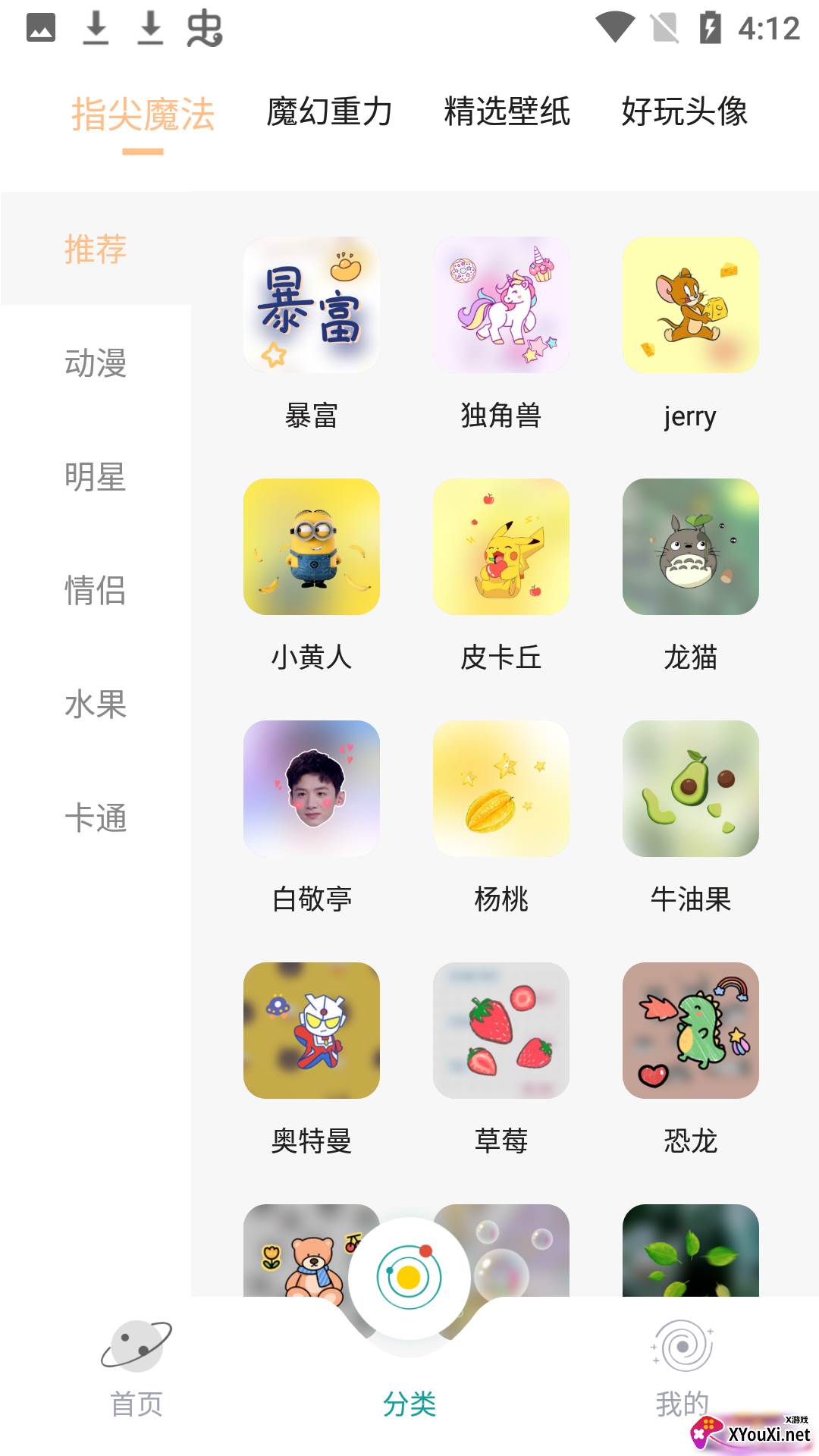Viewport: 819px width, 1456px height.
Task: Open the 恐龙 wallpaper
Action: pyautogui.click(x=690, y=1030)
